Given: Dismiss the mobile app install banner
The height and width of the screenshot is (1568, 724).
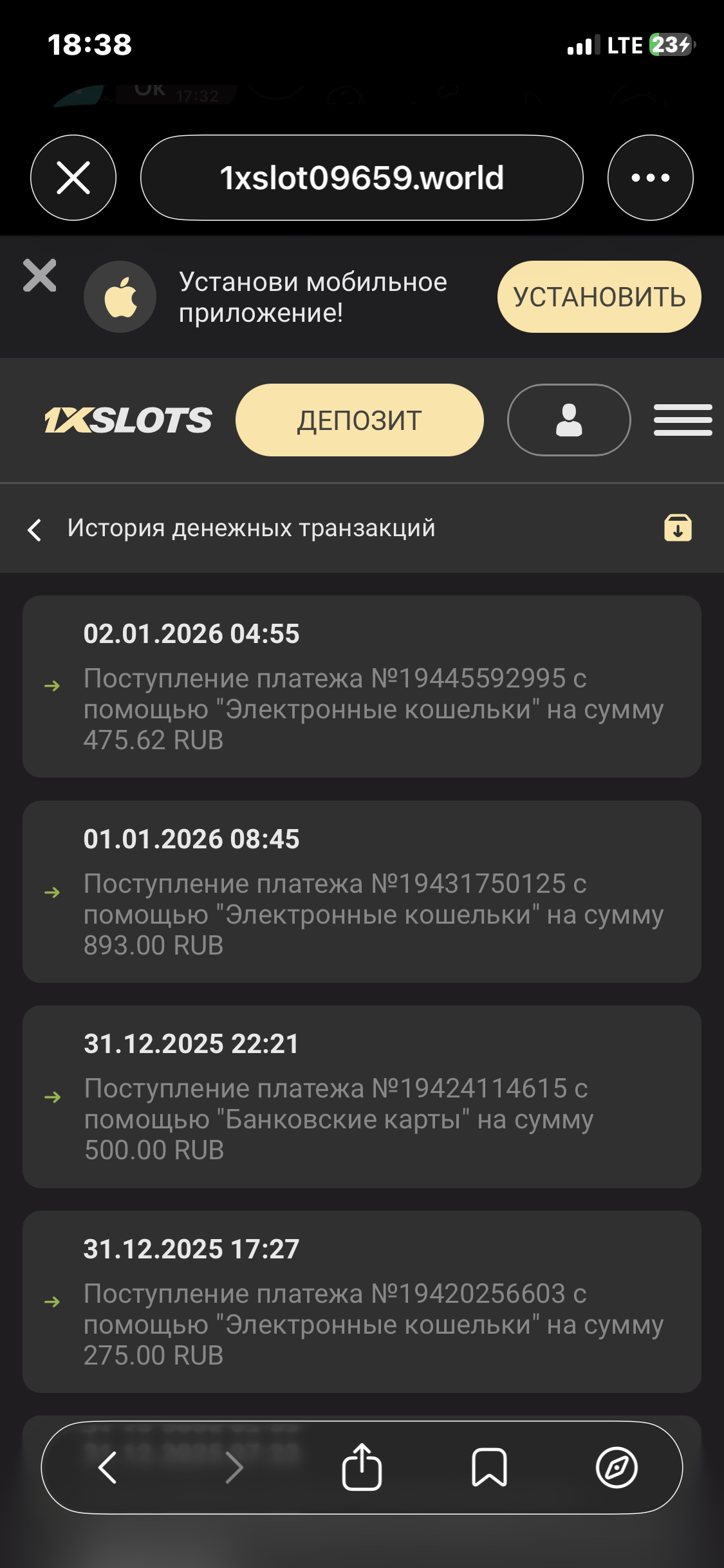Looking at the screenshot, I should 40,275.
